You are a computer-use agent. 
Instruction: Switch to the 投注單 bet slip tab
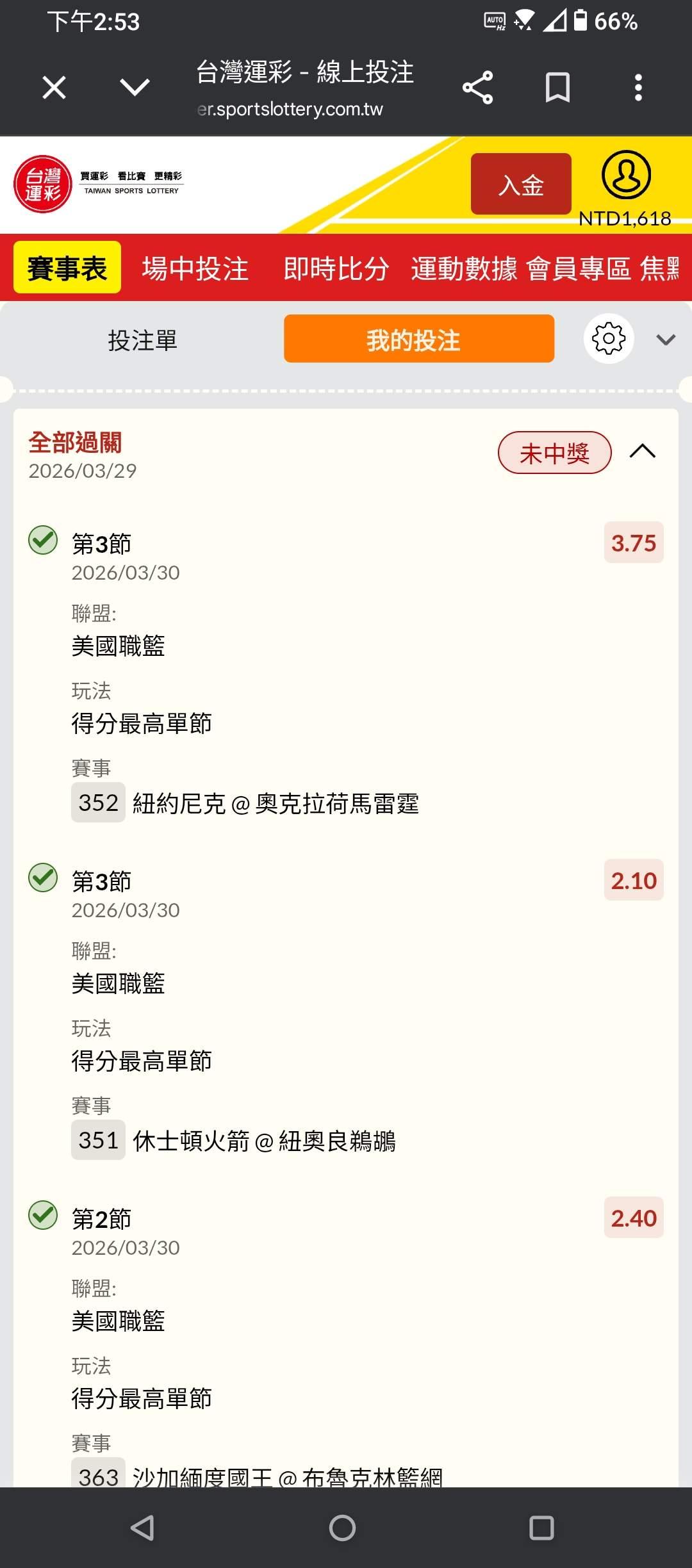click(142, 339)
